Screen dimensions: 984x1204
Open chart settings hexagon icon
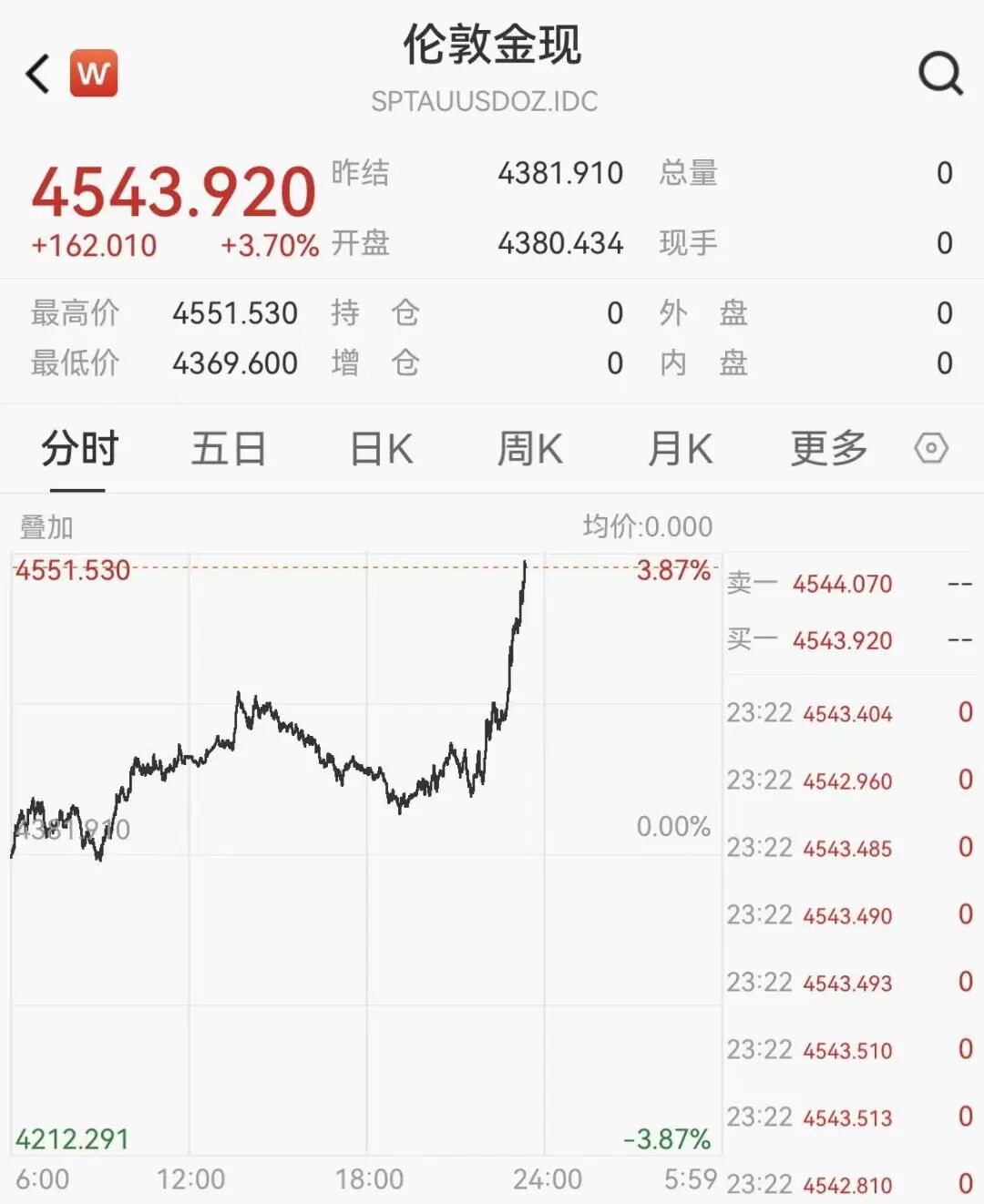pyautogui.click(x=931, y=449)
